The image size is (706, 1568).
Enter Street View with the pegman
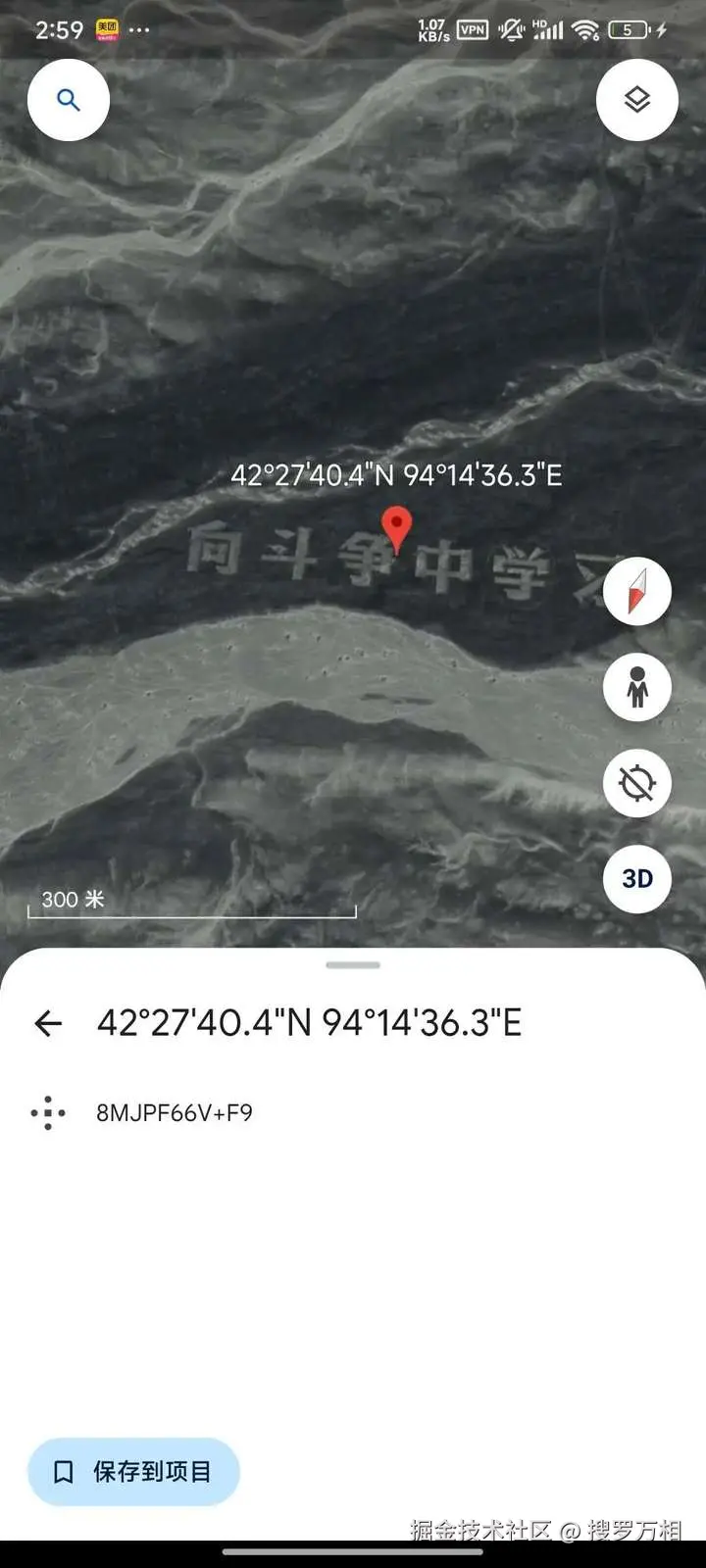637,687
